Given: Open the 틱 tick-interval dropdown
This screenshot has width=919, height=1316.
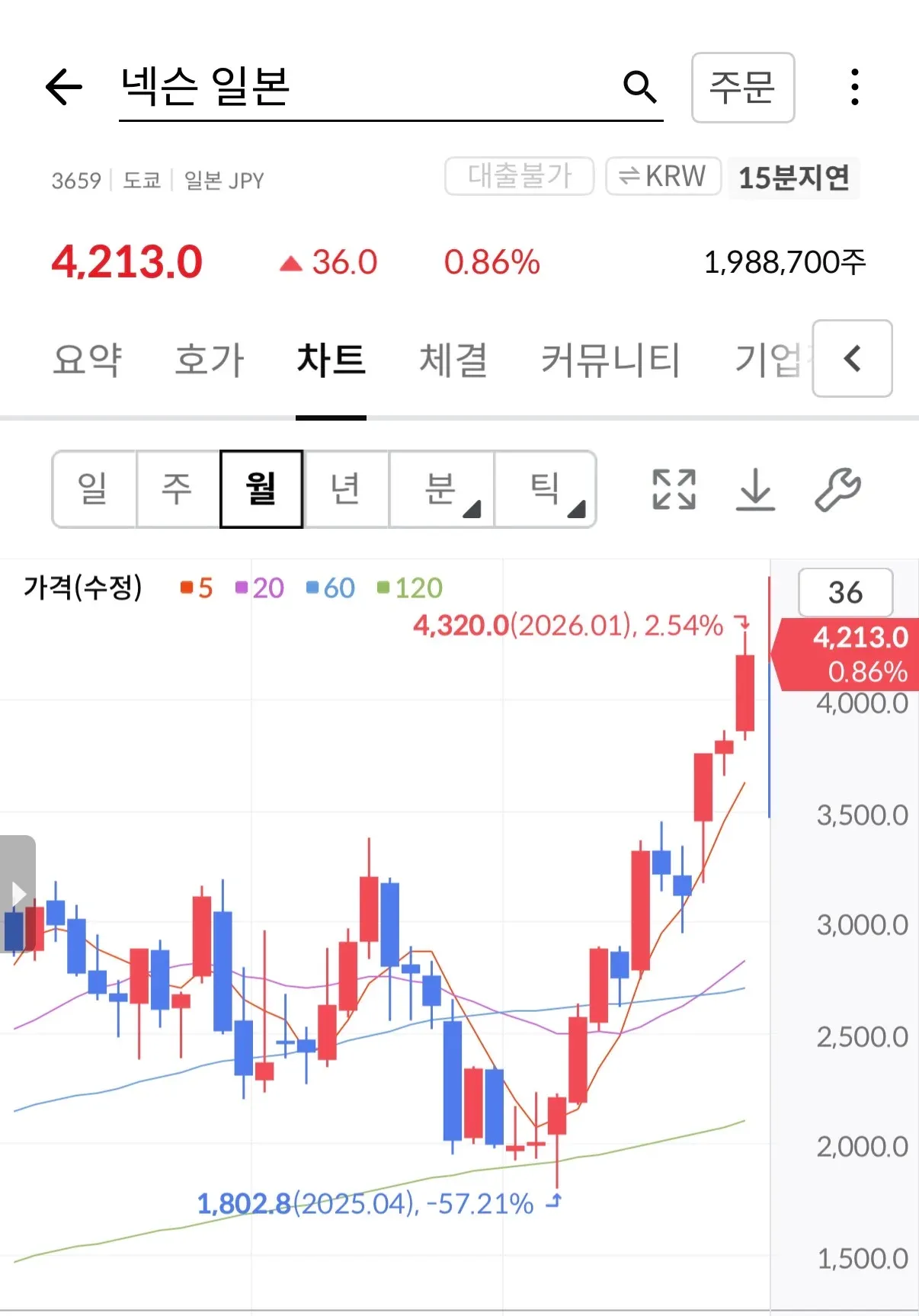Looking at the screenshot, I should 547,489.
